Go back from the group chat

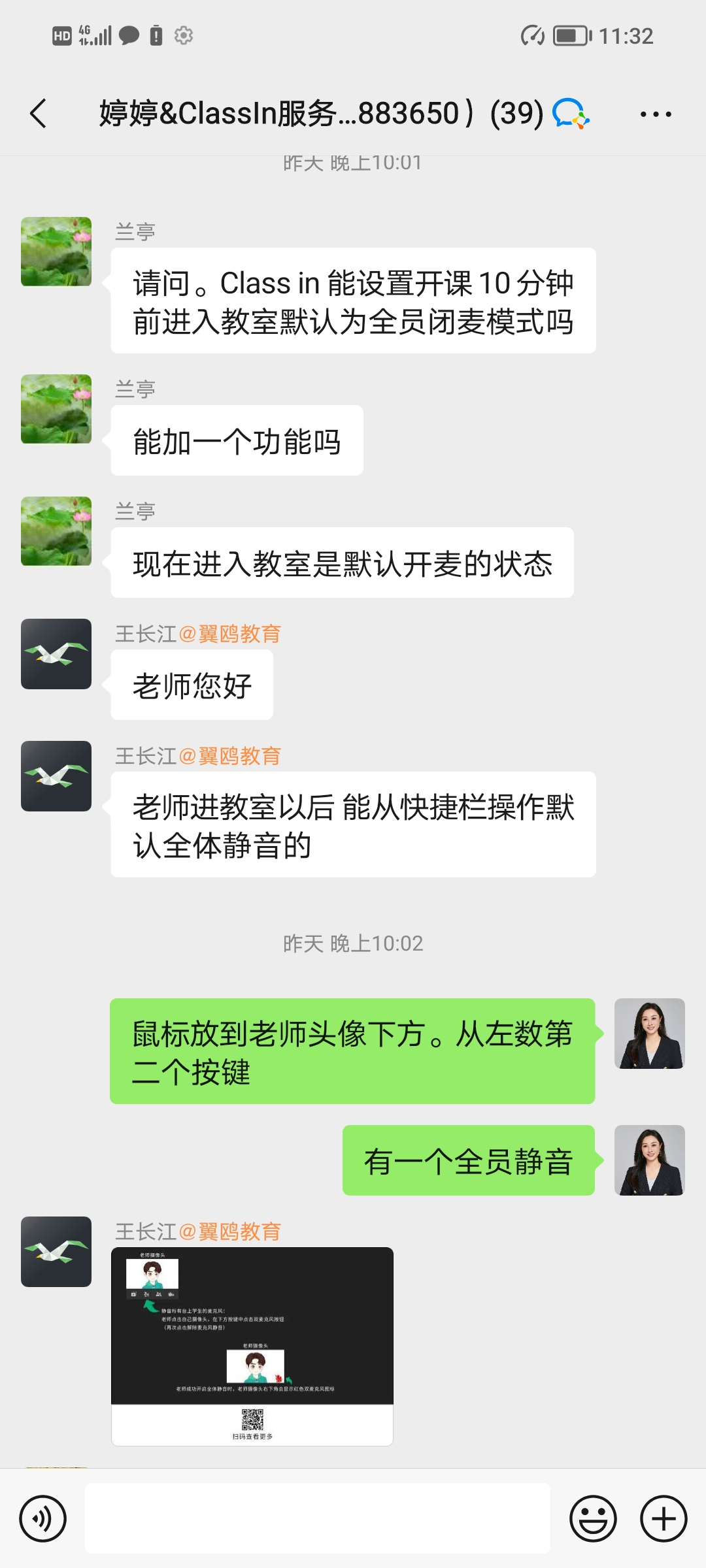coord(39,114)
